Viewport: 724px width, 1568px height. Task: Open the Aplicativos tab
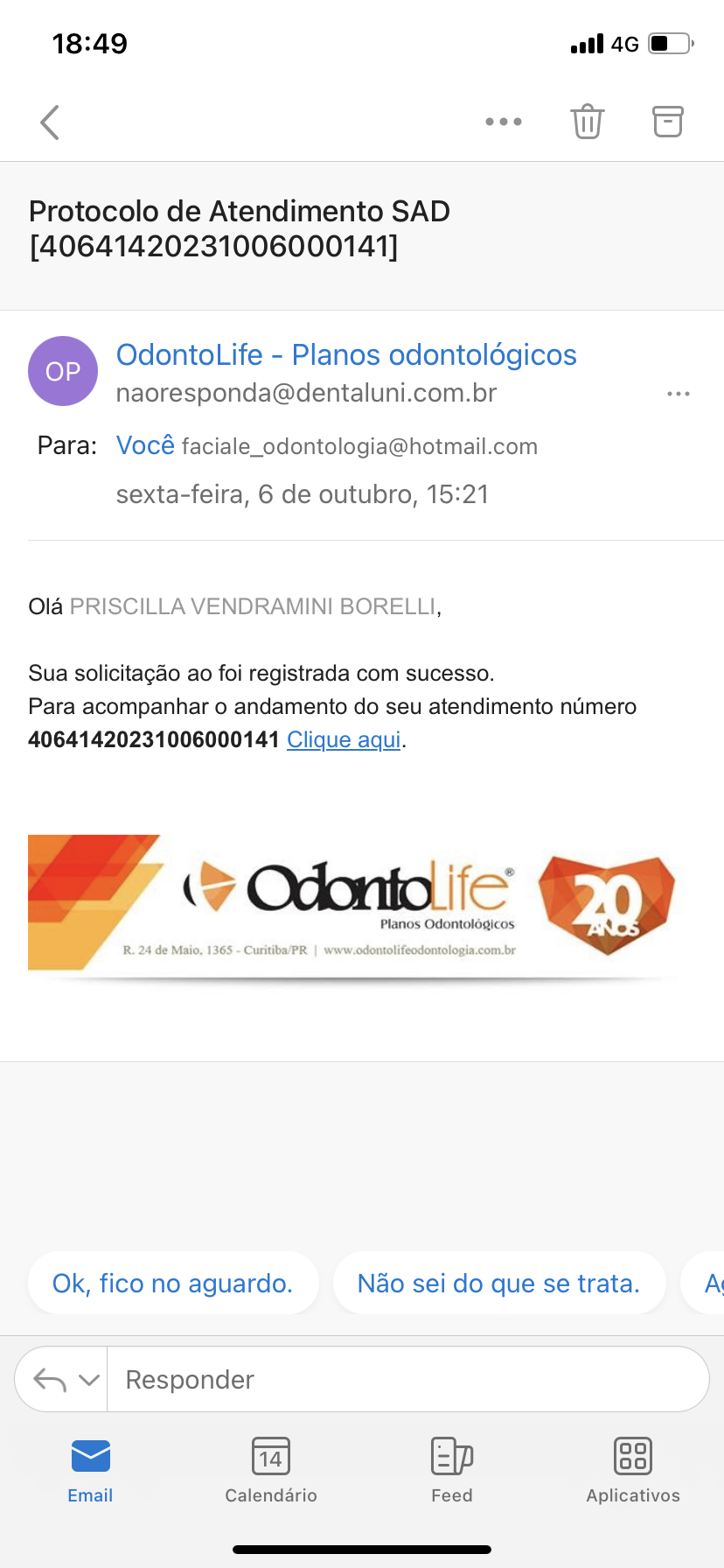tap(633, 1470)
